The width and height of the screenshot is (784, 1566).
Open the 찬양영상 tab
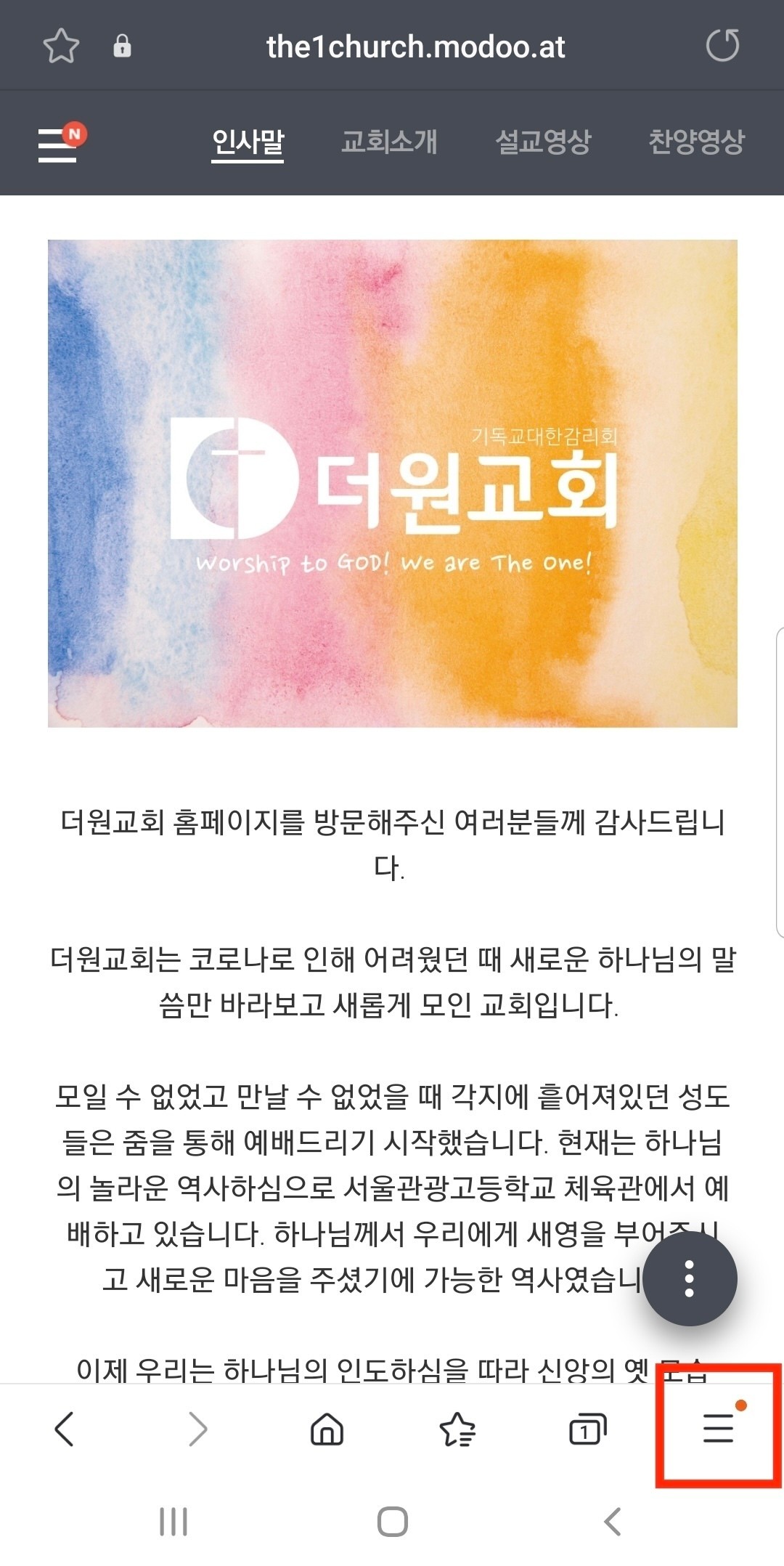click(x=695, y=142)
